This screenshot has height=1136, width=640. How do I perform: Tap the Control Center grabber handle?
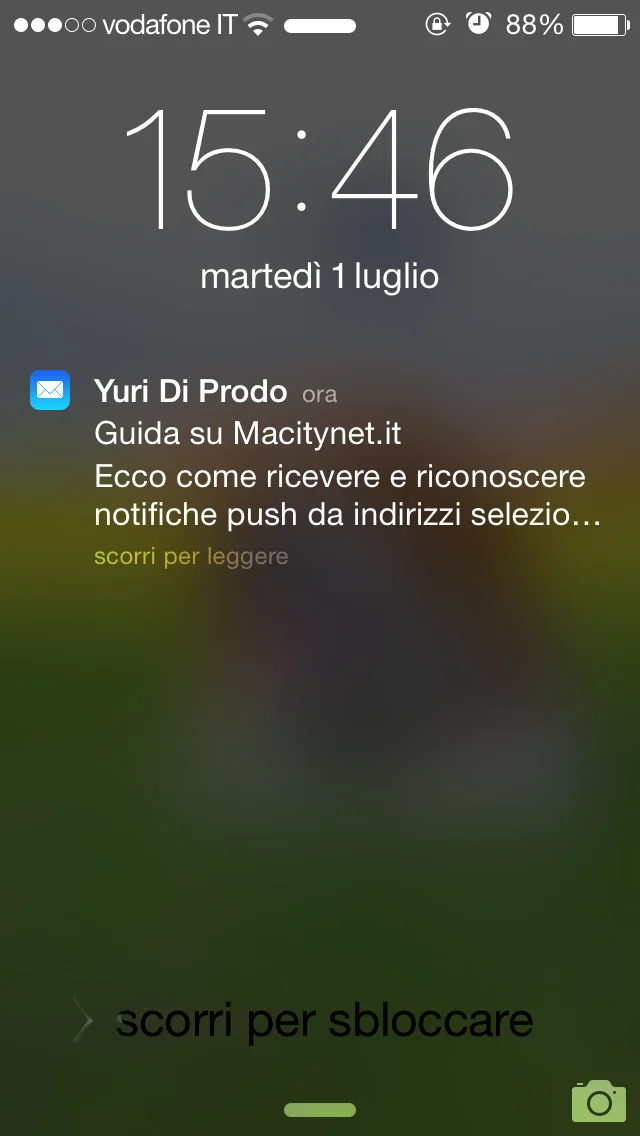[x=320, y=1110]
